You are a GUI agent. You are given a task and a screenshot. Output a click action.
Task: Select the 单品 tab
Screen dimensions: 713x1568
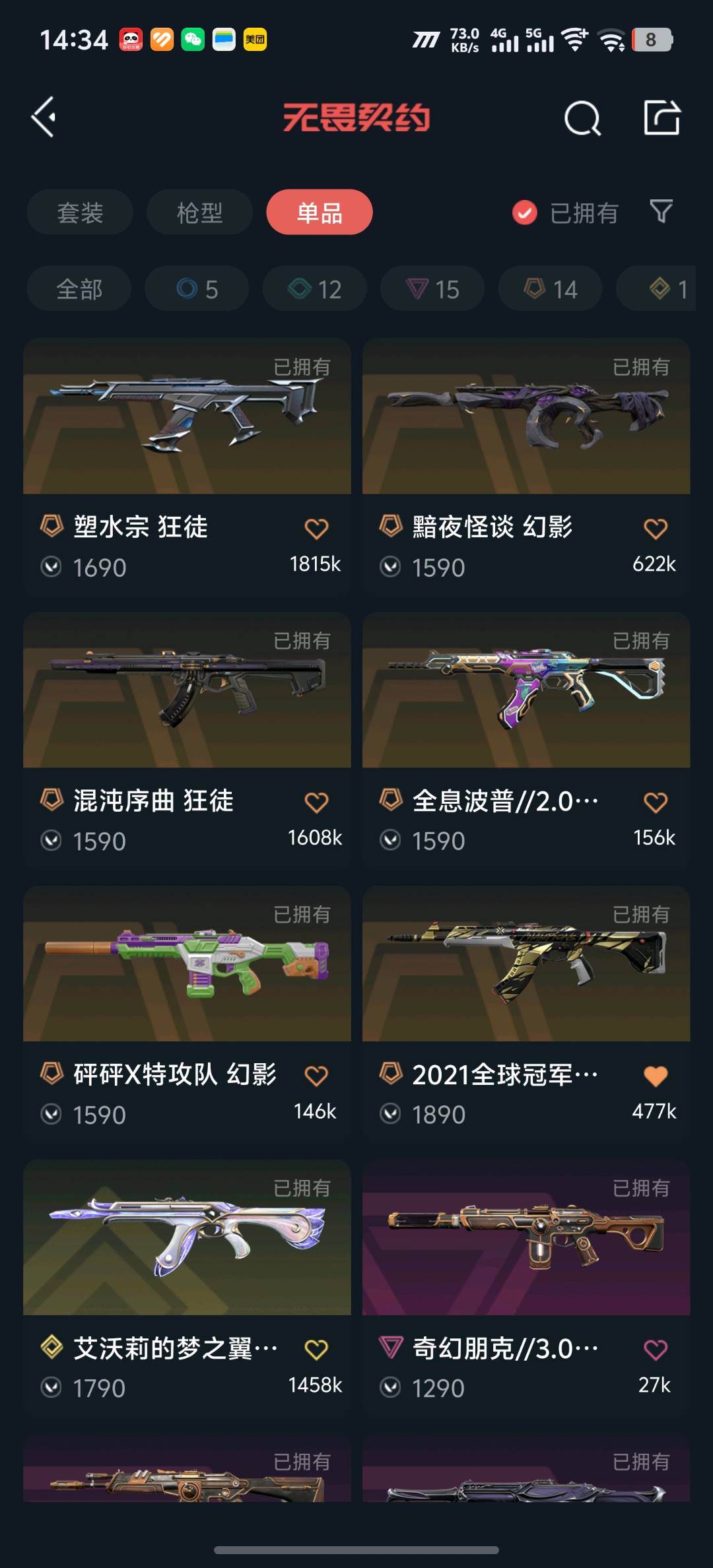[320, 212]
